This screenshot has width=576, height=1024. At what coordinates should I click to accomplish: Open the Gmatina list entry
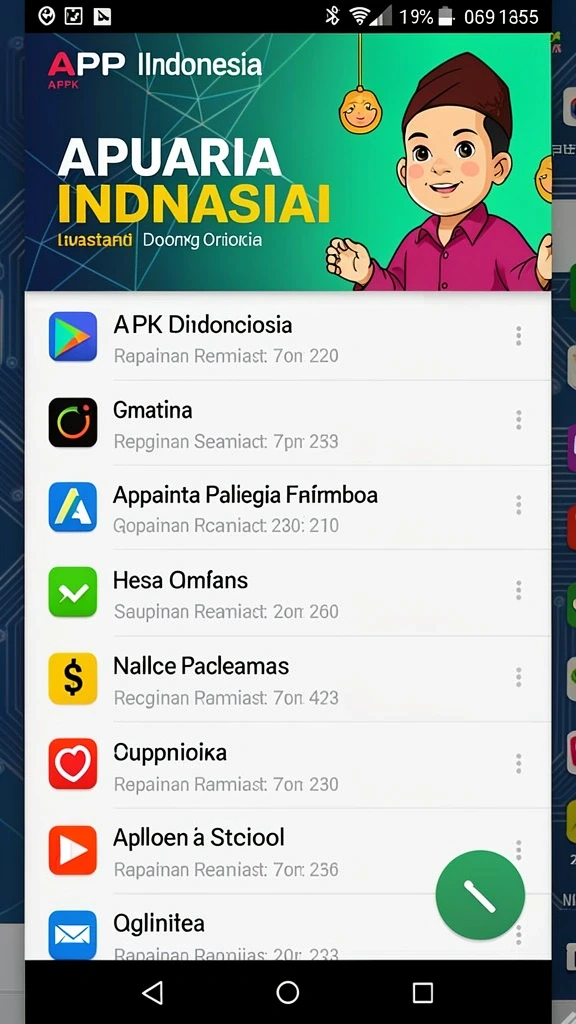pyautogui.click(x=288, y=423)
